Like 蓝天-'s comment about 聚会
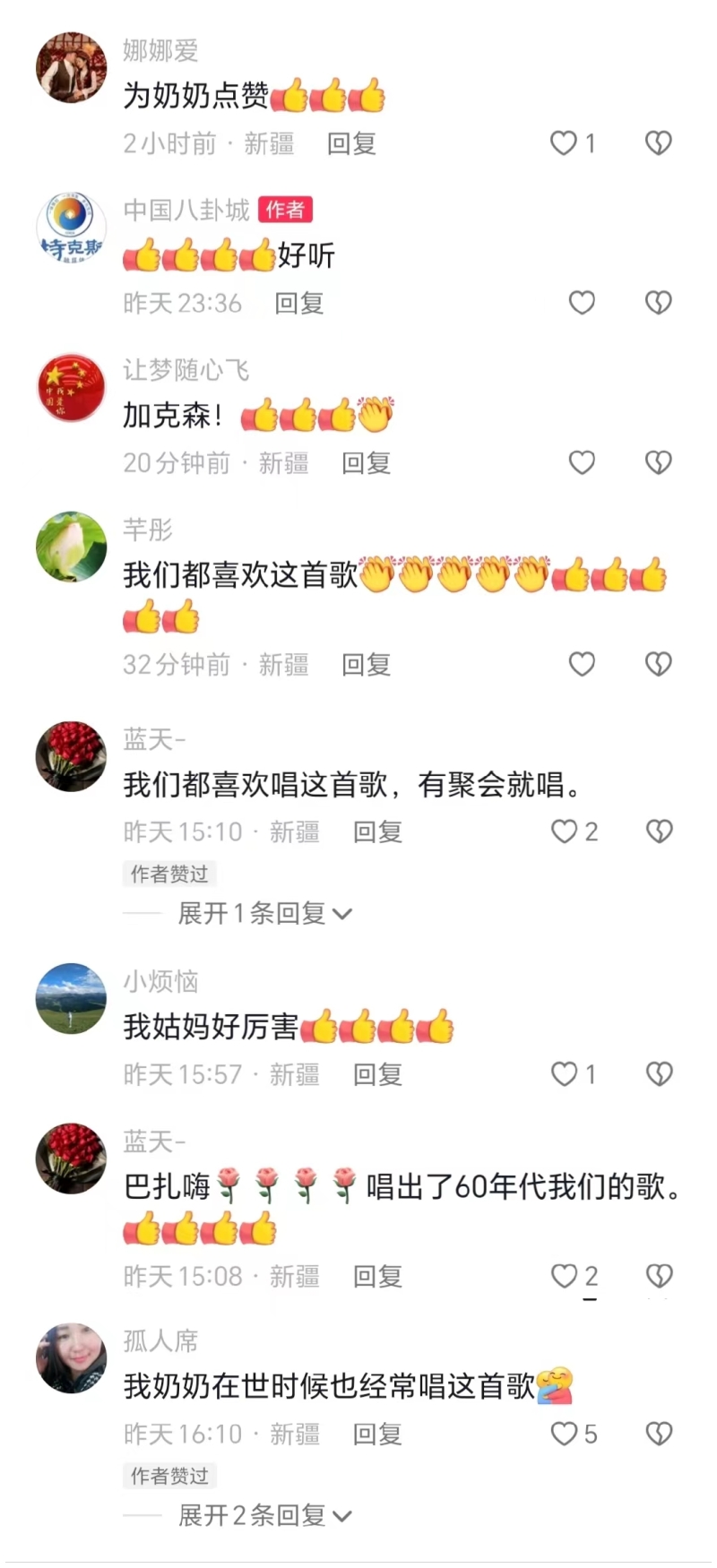The height and width of the screenshot is (1568, 717). (x=564, y=831)
